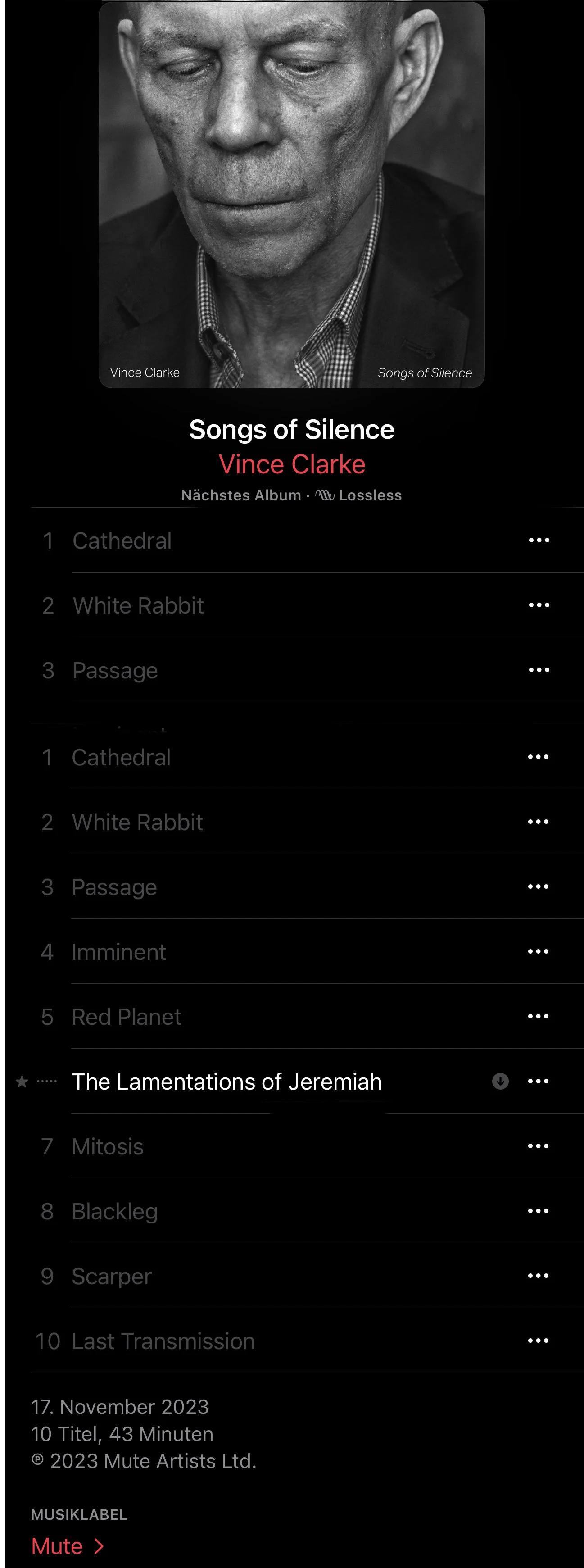Open more options for Red Planet
The height and width of the screenshot is (1568, 584).
[x=538, y=1017]
